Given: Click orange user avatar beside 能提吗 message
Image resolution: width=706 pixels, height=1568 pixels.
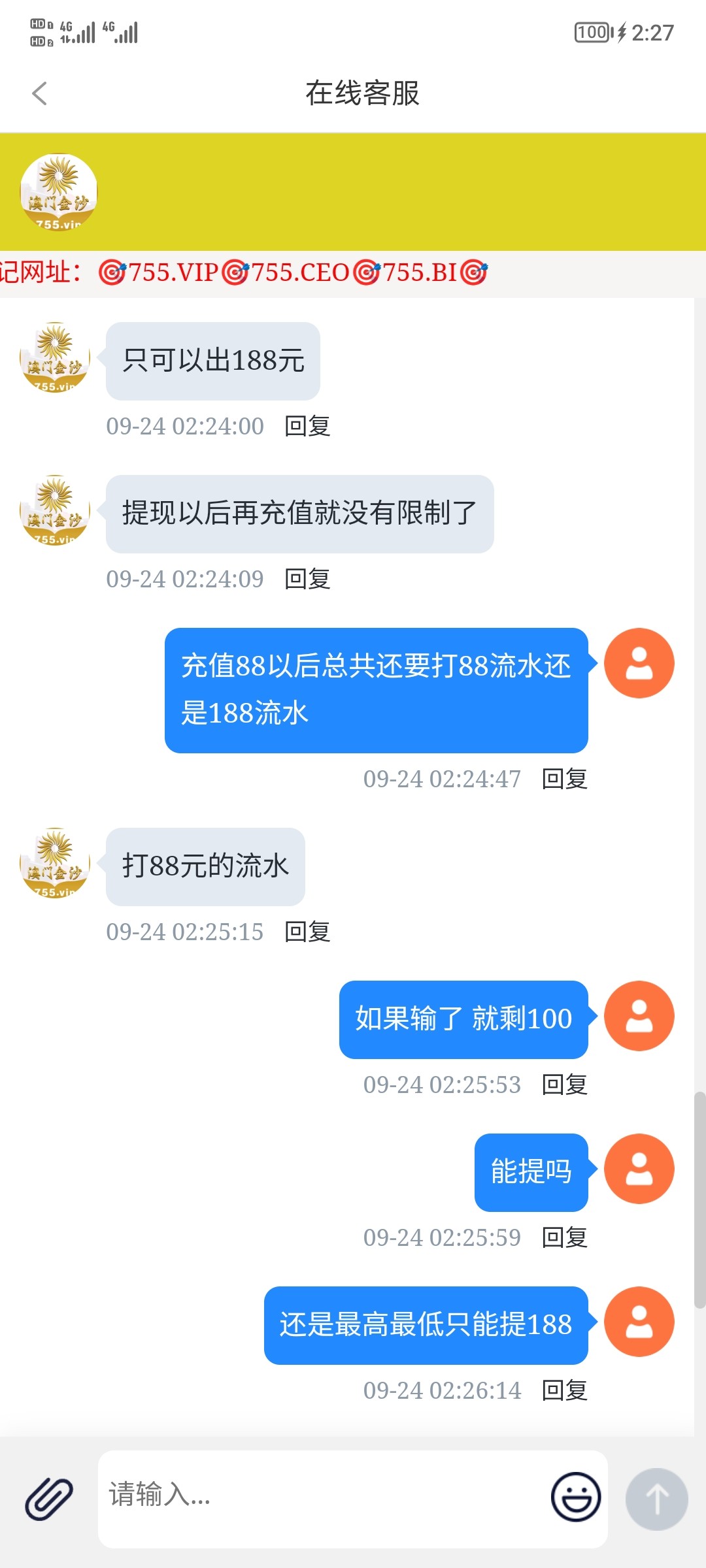Looking at the screenshot, I should (639, 1169).
